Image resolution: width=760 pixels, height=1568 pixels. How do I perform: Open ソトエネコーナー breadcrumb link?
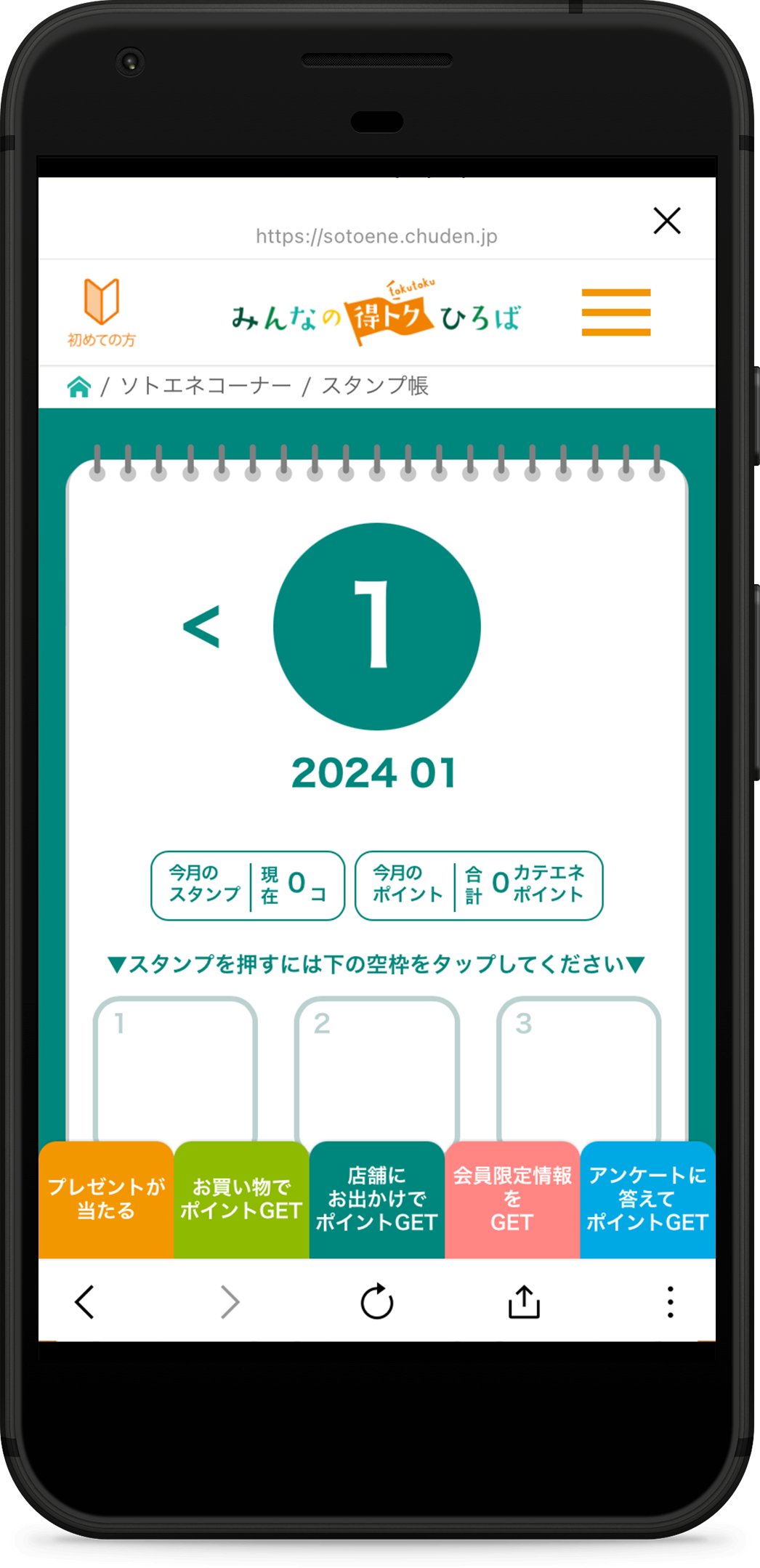click(206, 386)
